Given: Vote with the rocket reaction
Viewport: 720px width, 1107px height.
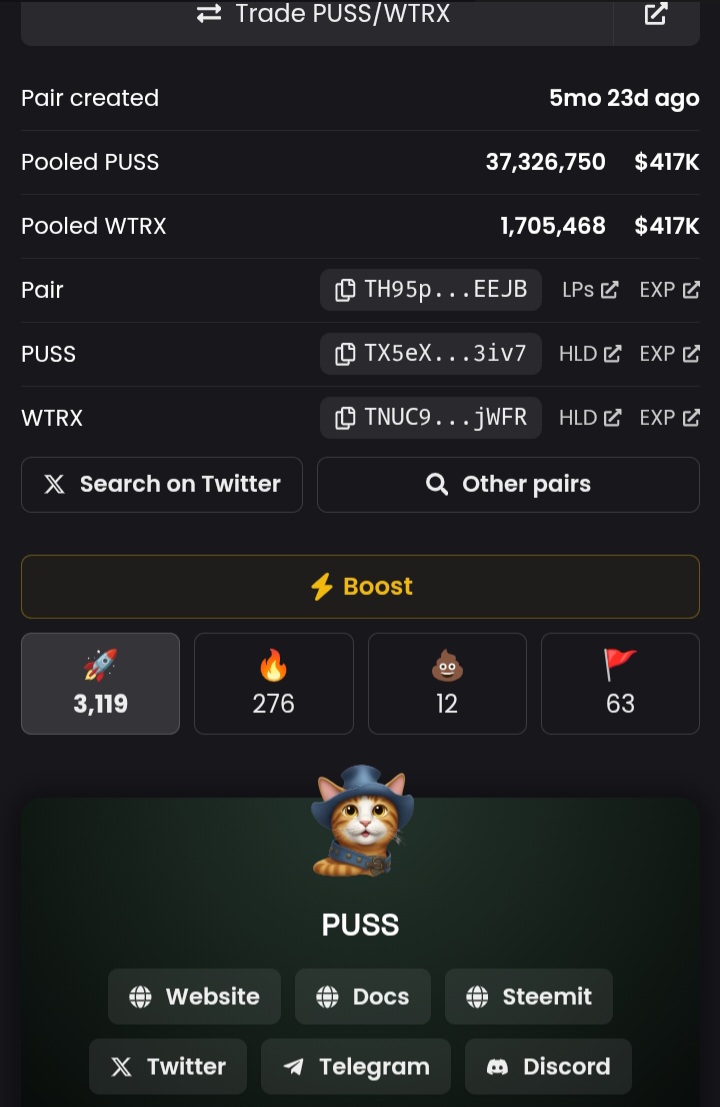Looking at the screenshot, I should [x=100, y=684].
